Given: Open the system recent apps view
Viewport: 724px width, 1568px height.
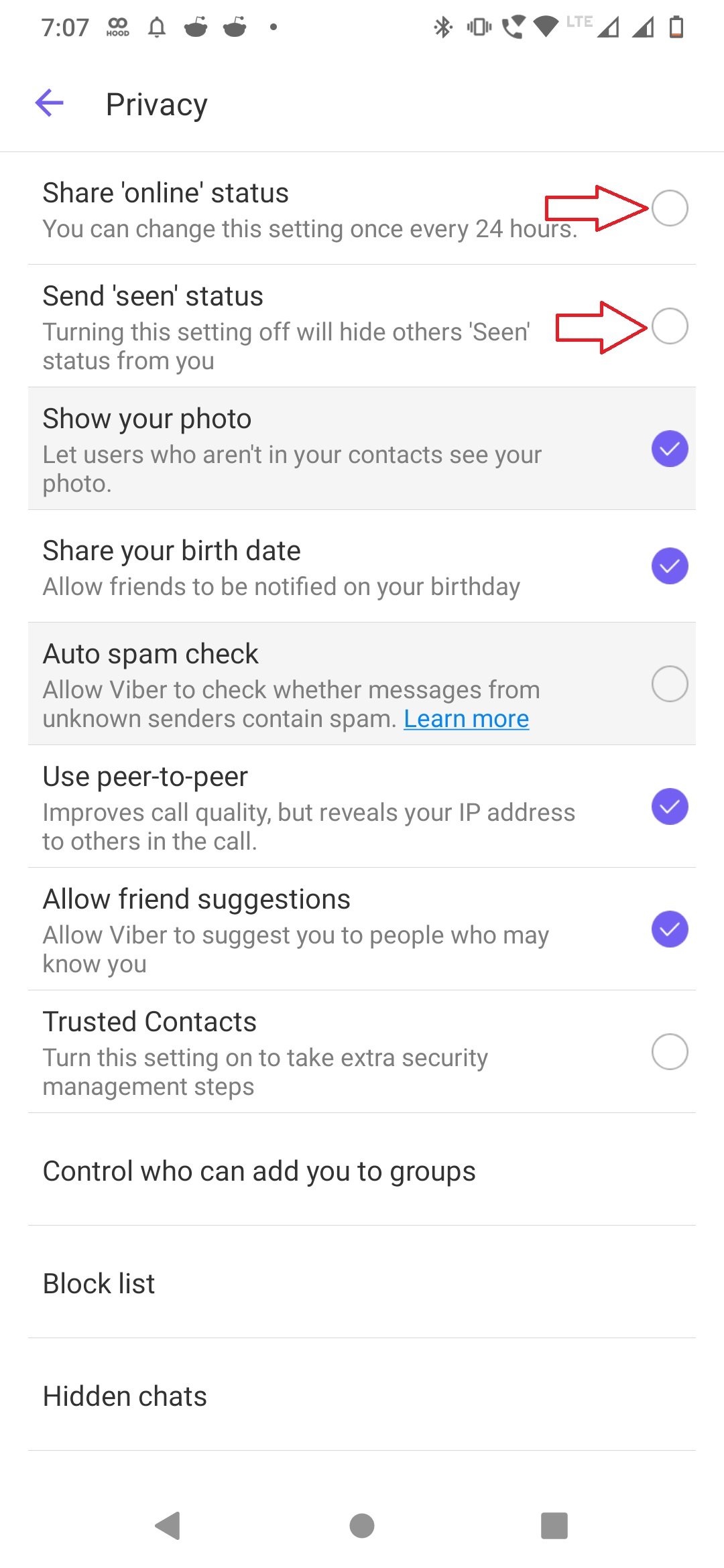Looking at the screenshot, I should [554, 1526].
